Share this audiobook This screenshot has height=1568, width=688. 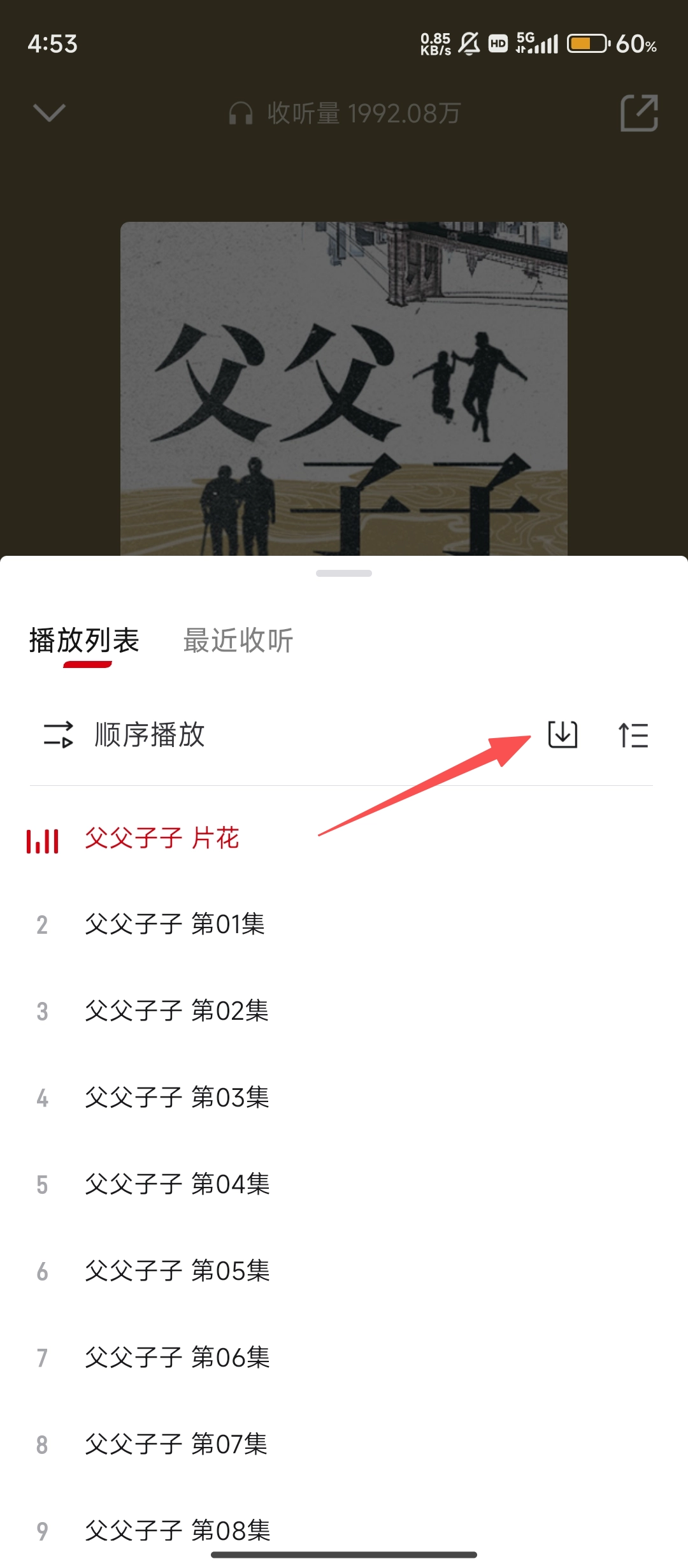tap(639, 113)
